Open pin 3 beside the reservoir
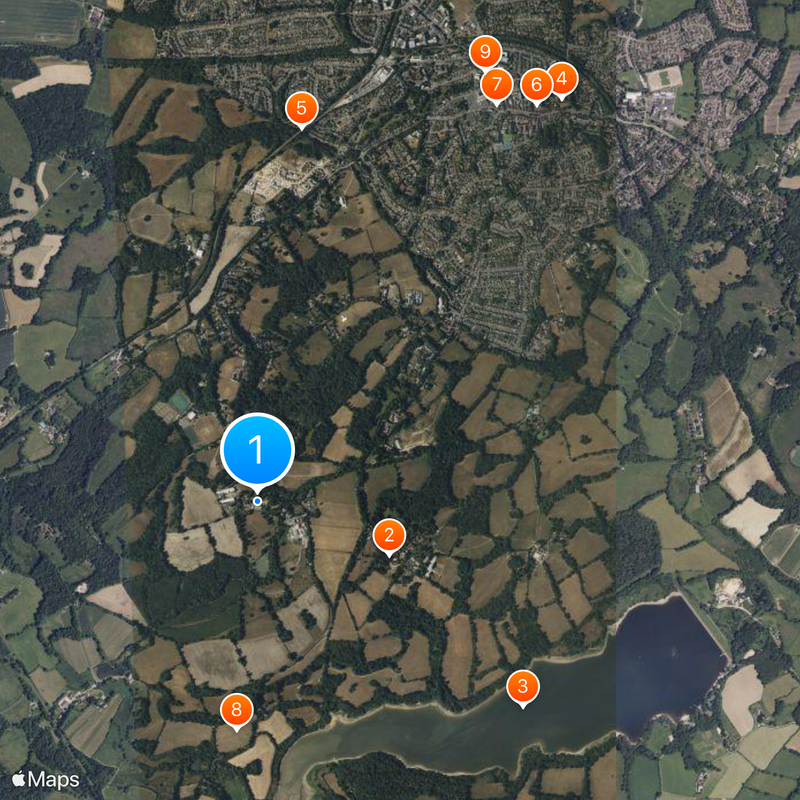This screenshot has height=800, width=800. [x=523, y=687]
